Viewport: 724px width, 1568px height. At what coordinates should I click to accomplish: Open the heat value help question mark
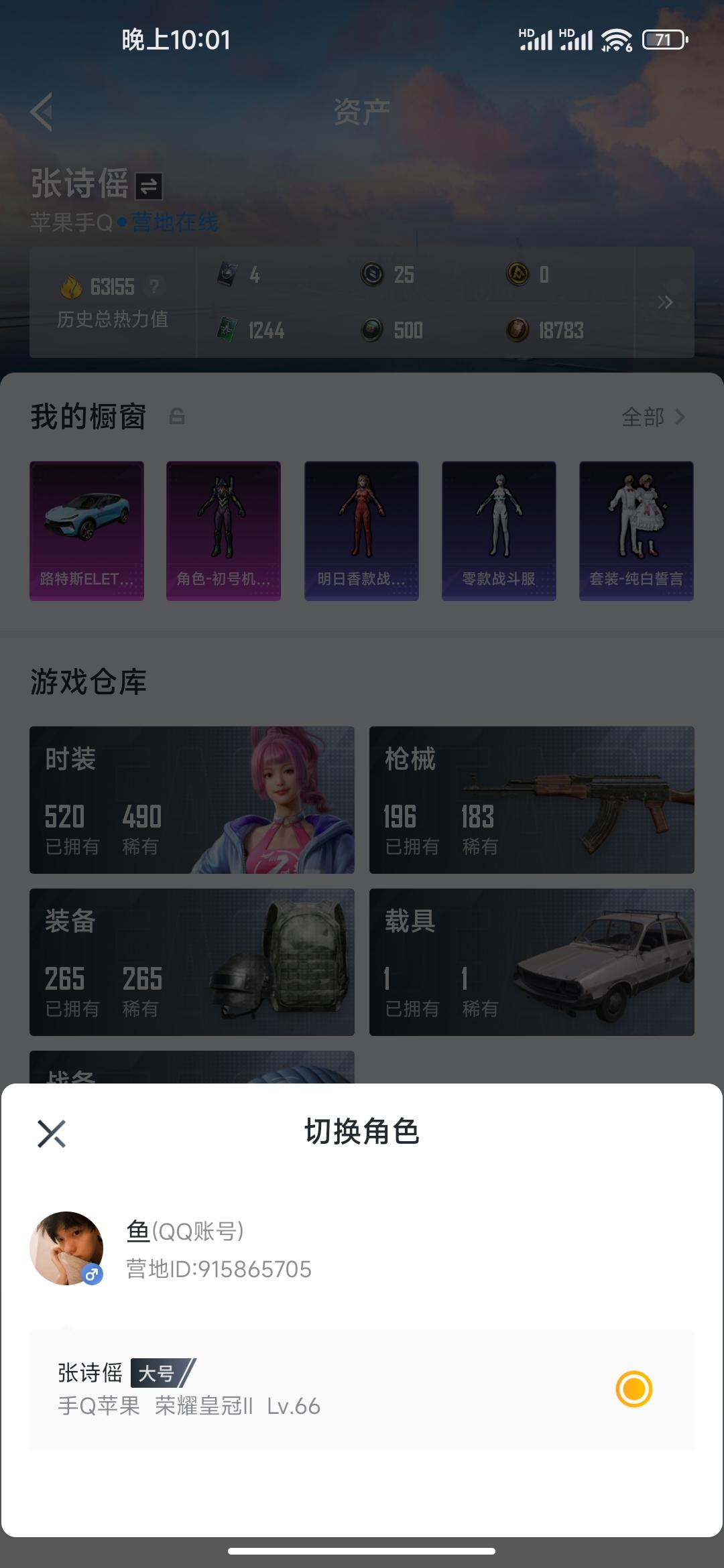click(154, 286)
